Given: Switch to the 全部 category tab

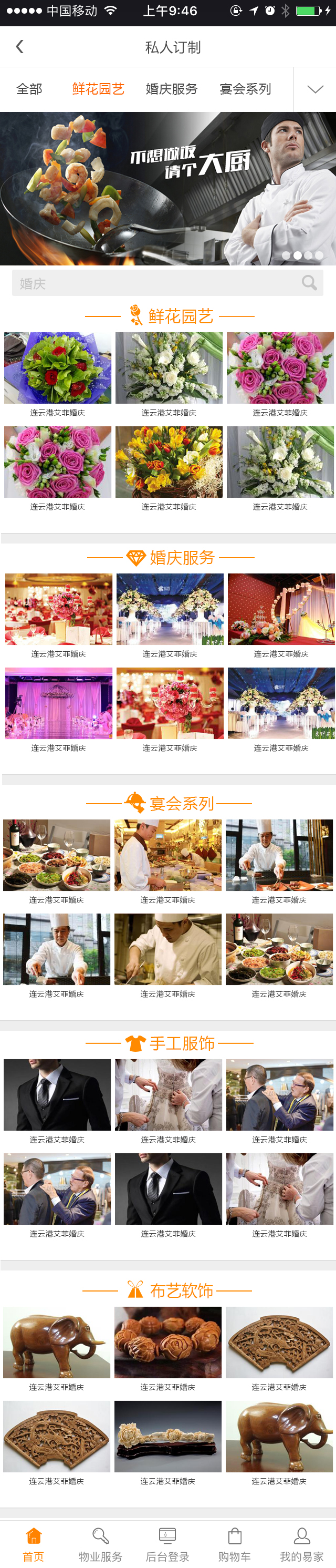Looking at the screenshot, I should pos(29,89).
